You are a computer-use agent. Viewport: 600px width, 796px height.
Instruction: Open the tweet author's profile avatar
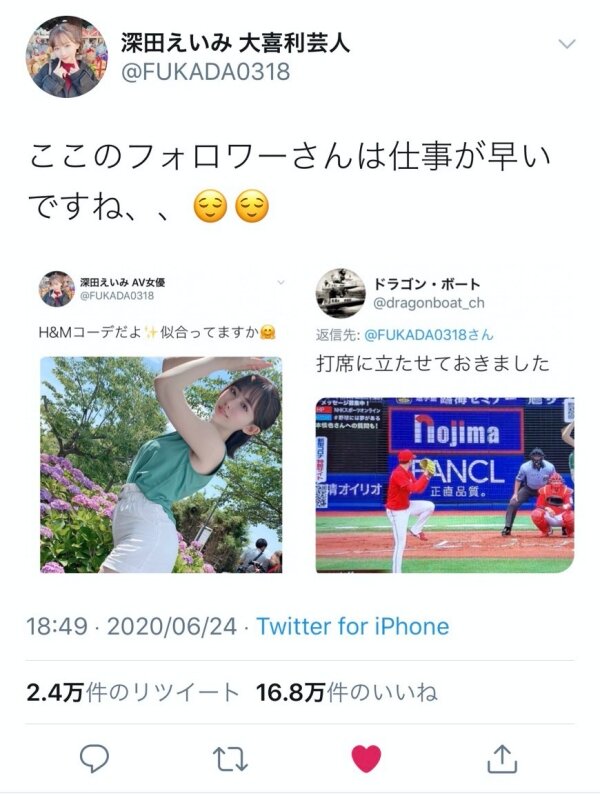pos(66,55)
